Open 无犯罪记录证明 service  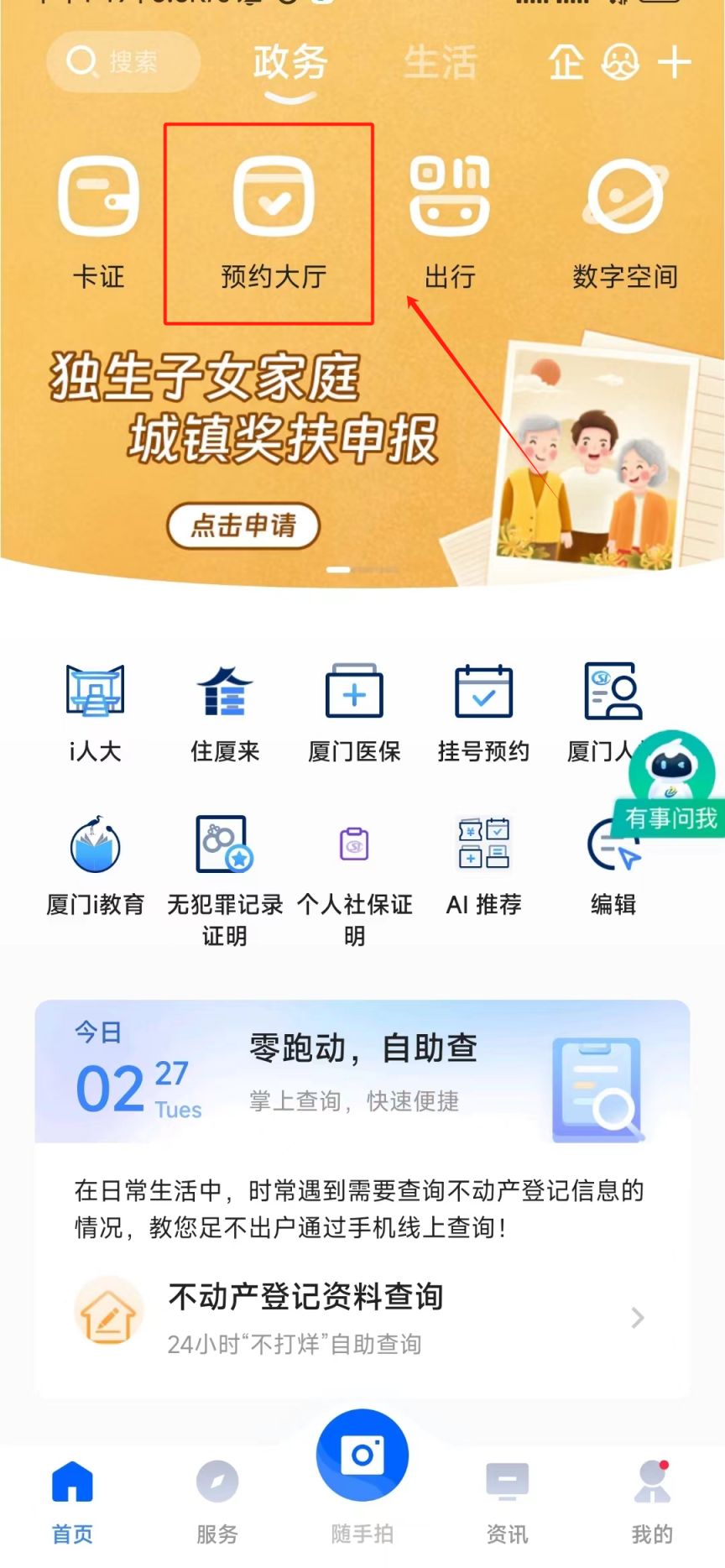pos(225,877)
